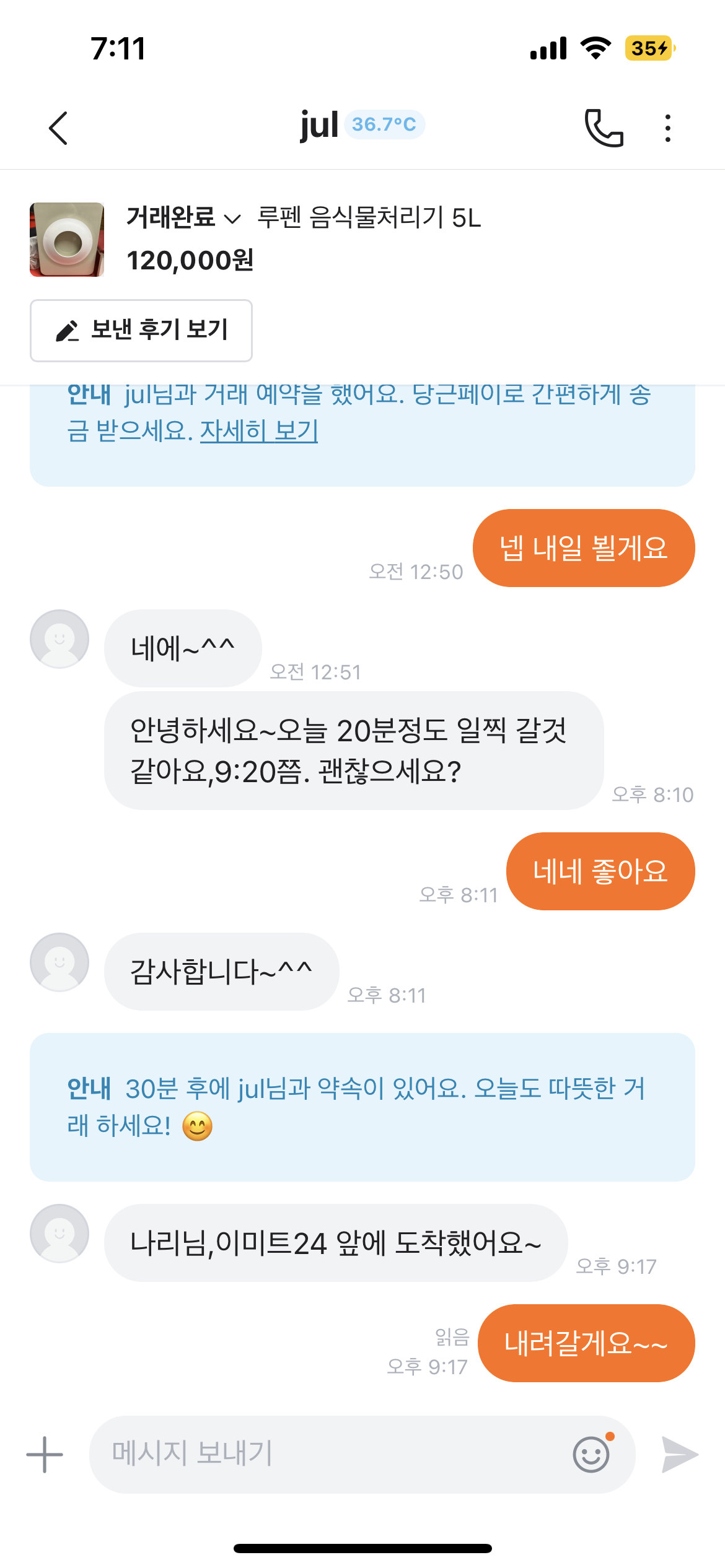Viewport: 725px width, 1568px height.
Task: Open the three-dot overflow menu
Action: pyautogui.click(x=667, y=128)
